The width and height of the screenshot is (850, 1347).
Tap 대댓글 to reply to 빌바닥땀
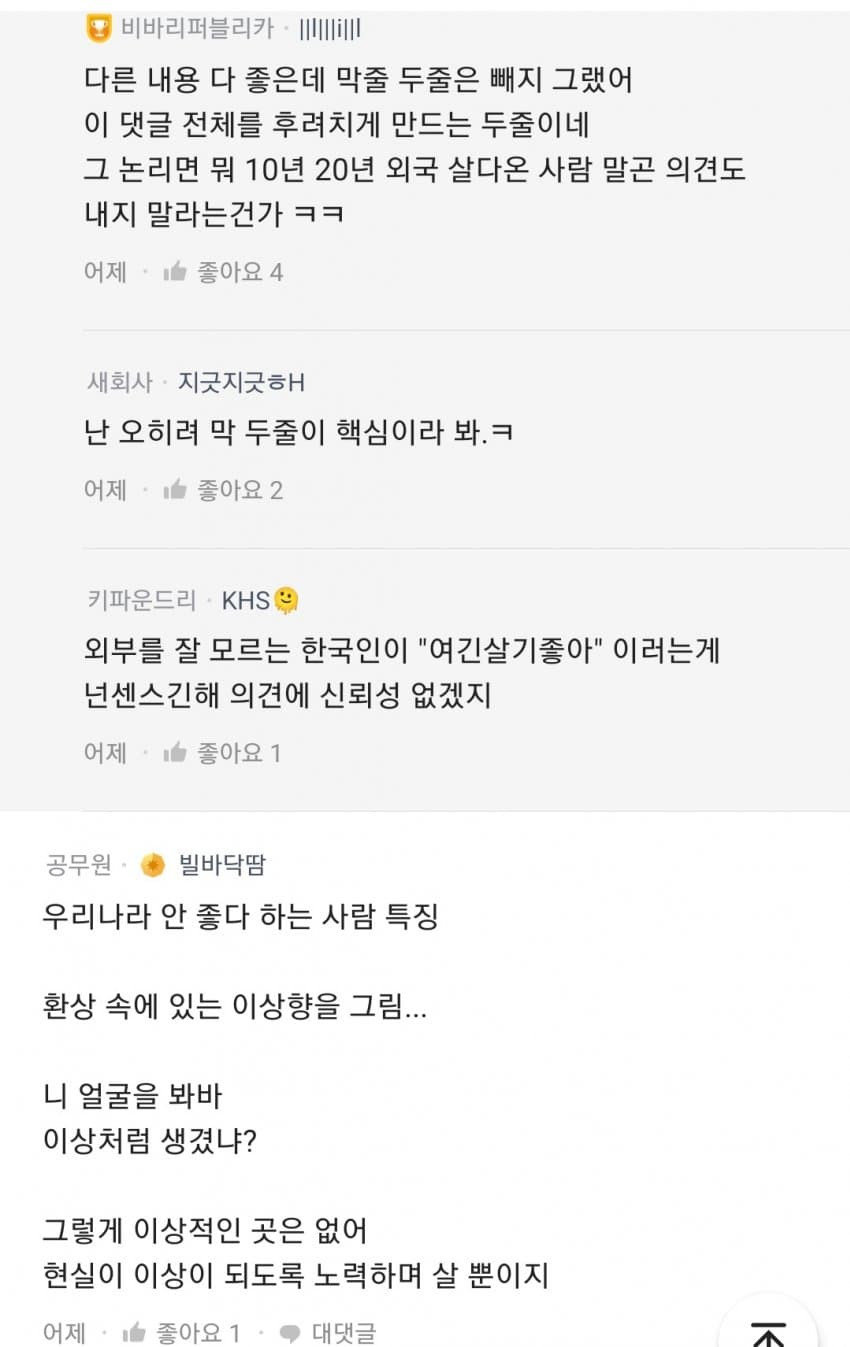click(328, 1333)
